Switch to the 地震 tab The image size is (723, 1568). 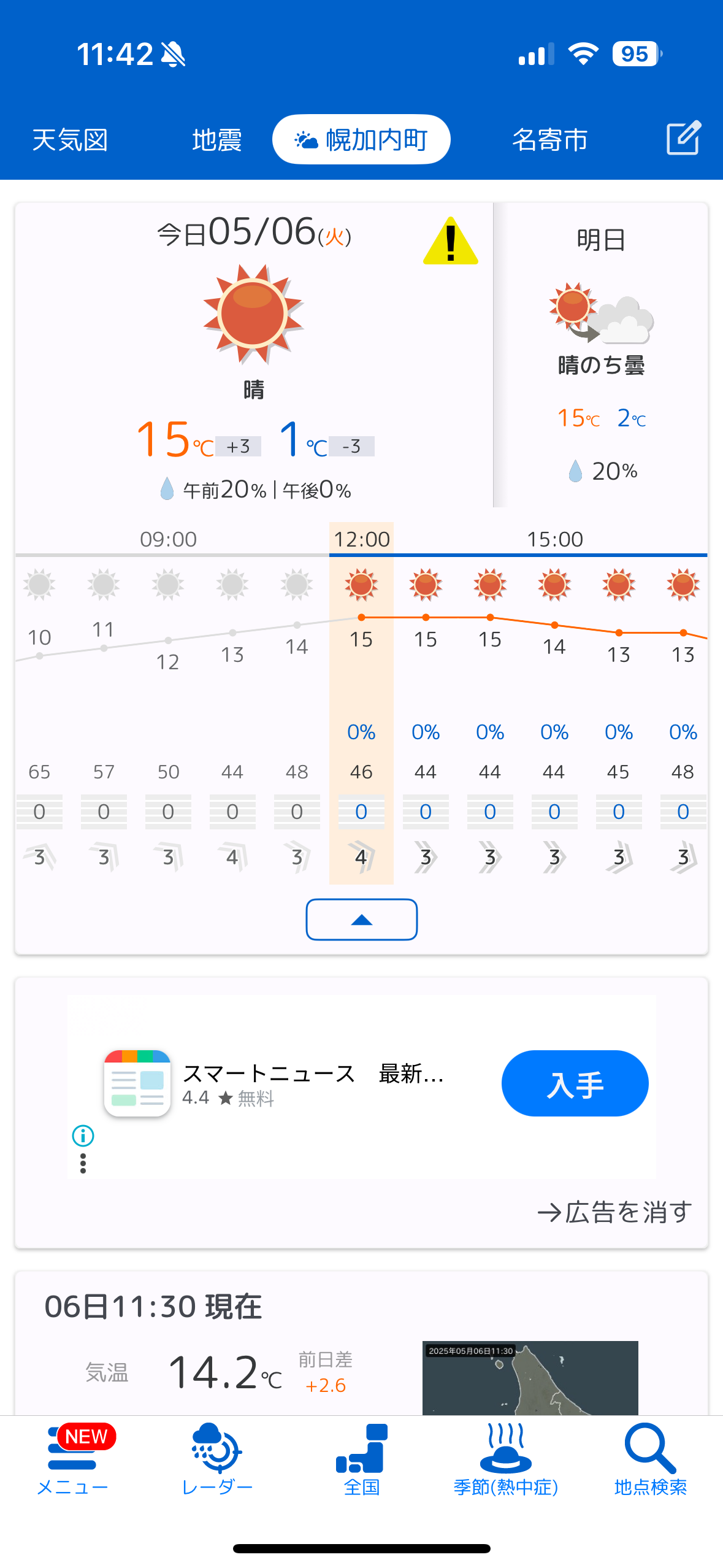[216, 140]
